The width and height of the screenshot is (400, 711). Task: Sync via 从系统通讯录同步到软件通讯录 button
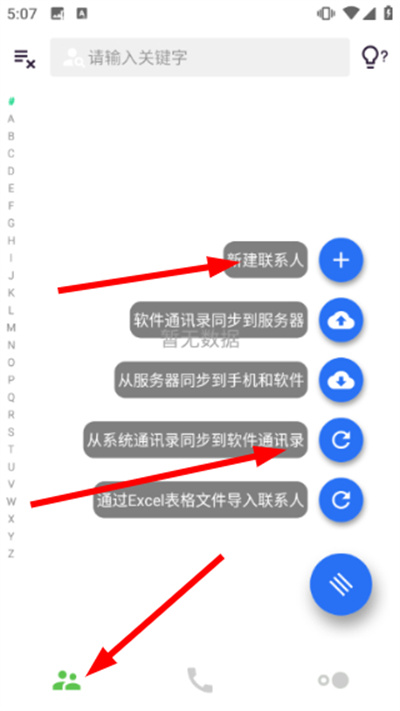click(x=341, y=440)
